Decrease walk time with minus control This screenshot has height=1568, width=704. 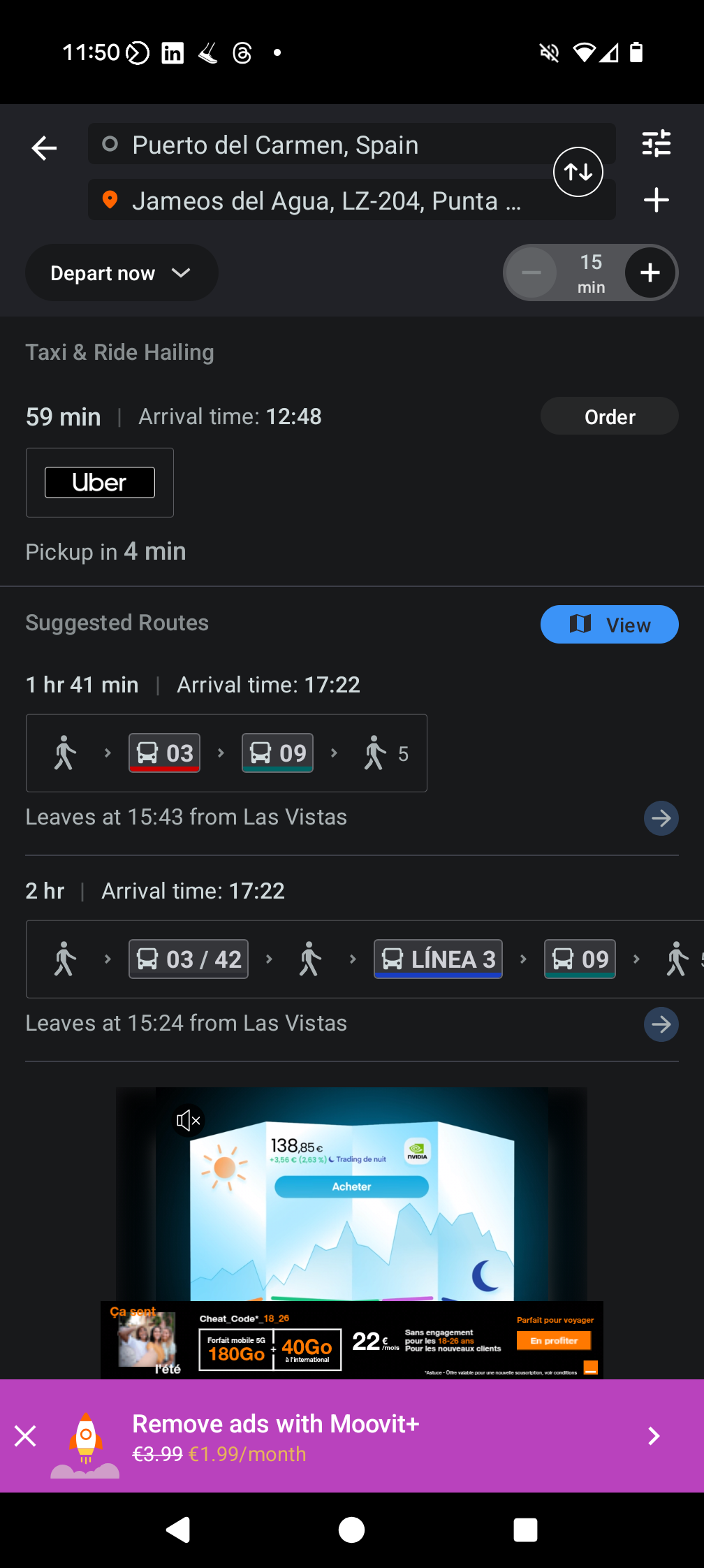tap(531, 273)
